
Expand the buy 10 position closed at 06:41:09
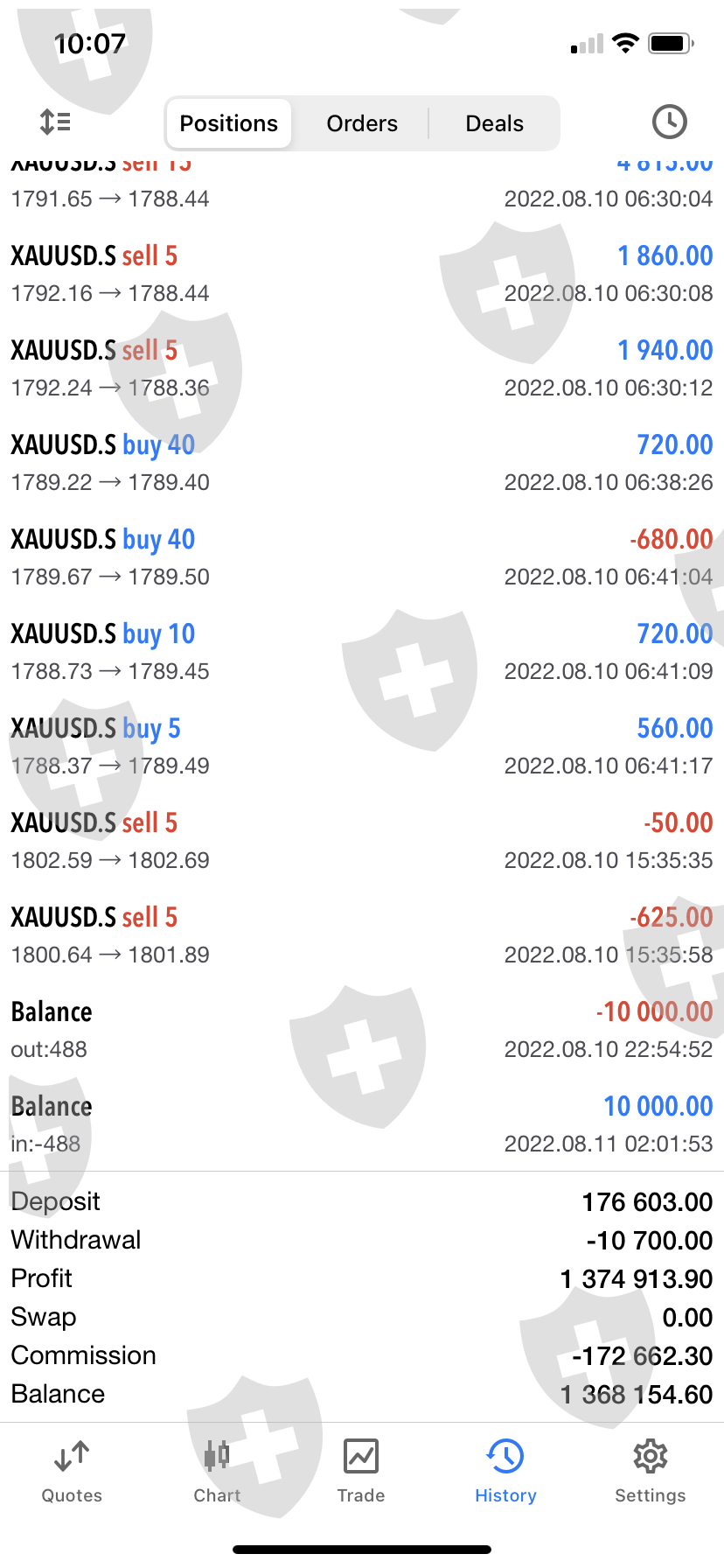(362, 652)
